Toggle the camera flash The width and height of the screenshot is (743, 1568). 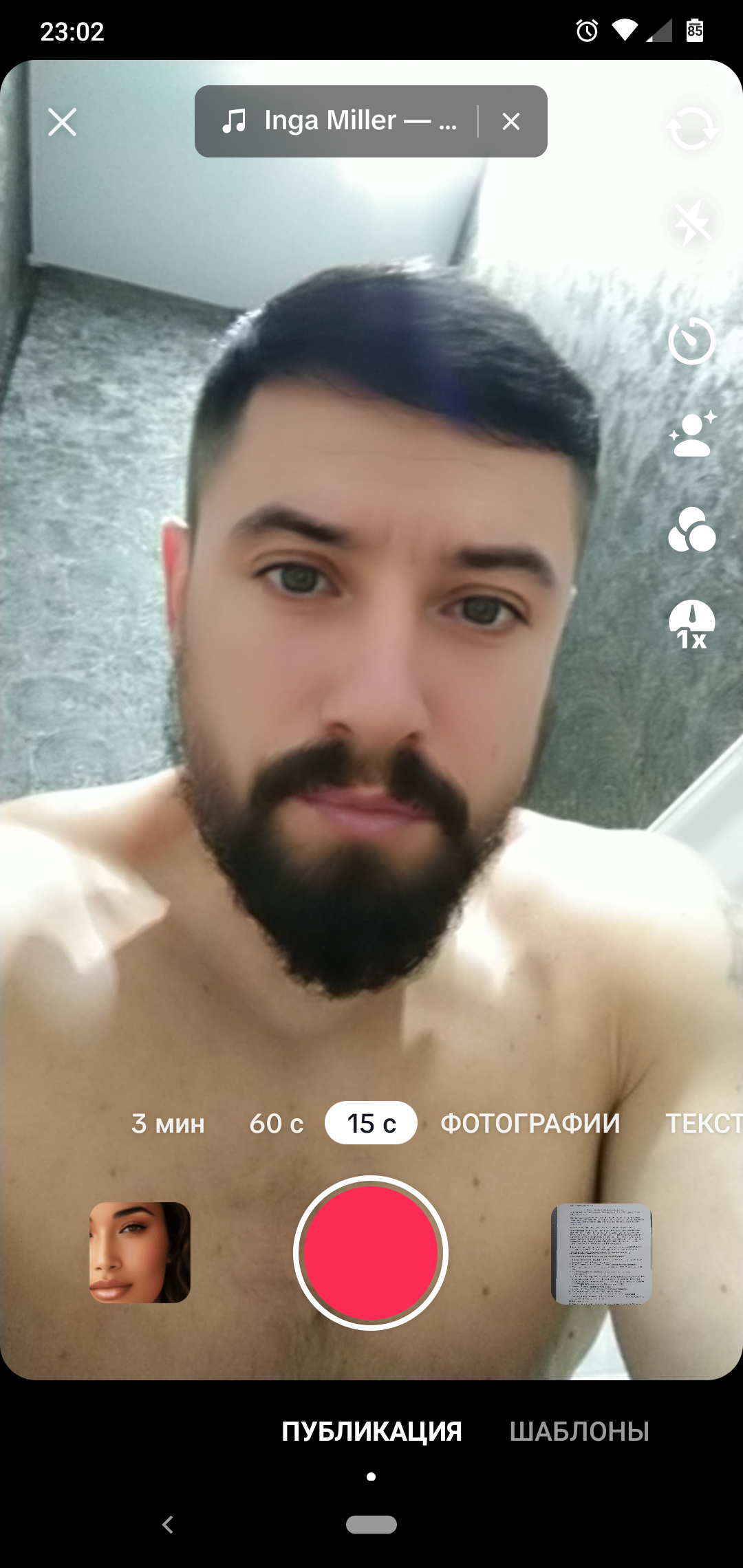[x=691, y=223]
